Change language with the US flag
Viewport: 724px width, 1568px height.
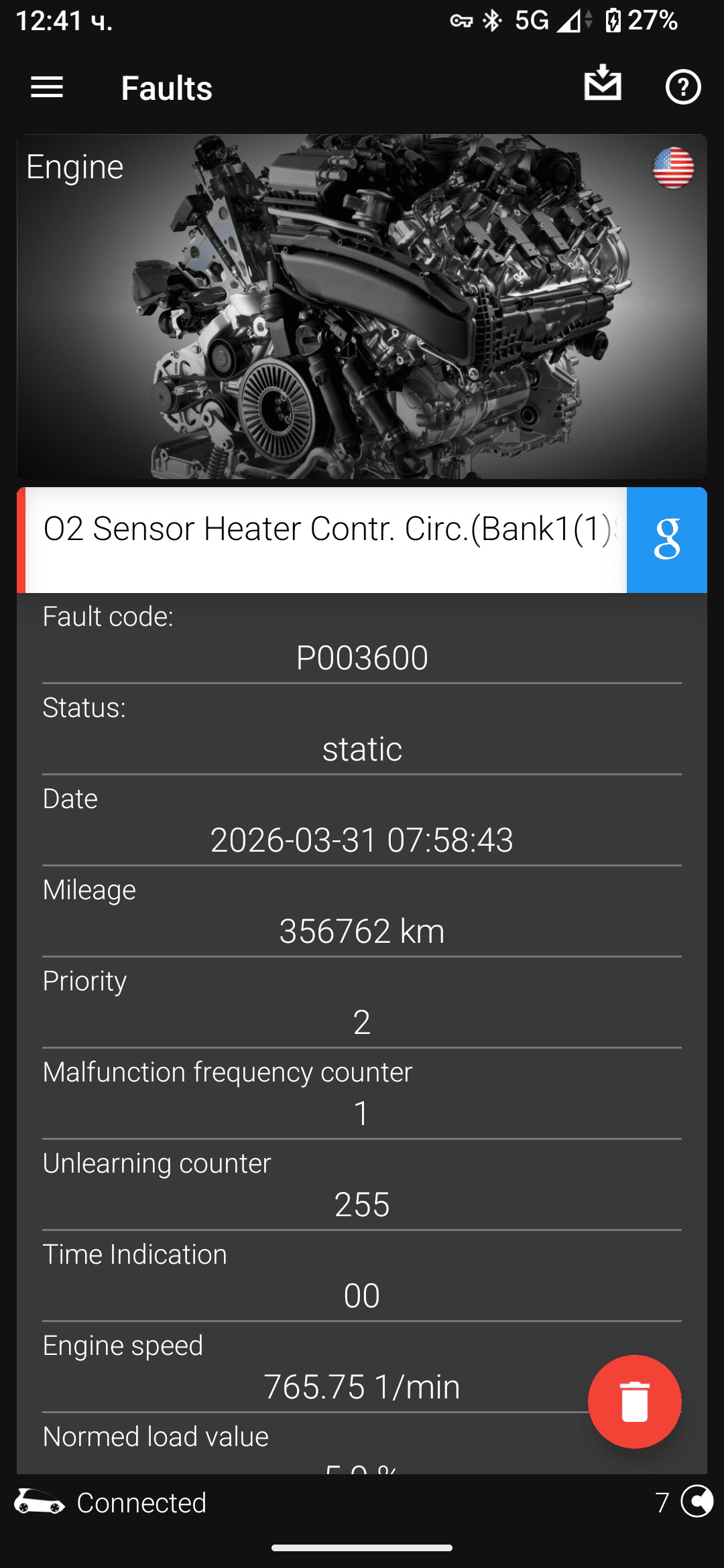click(x=673, y=168)
